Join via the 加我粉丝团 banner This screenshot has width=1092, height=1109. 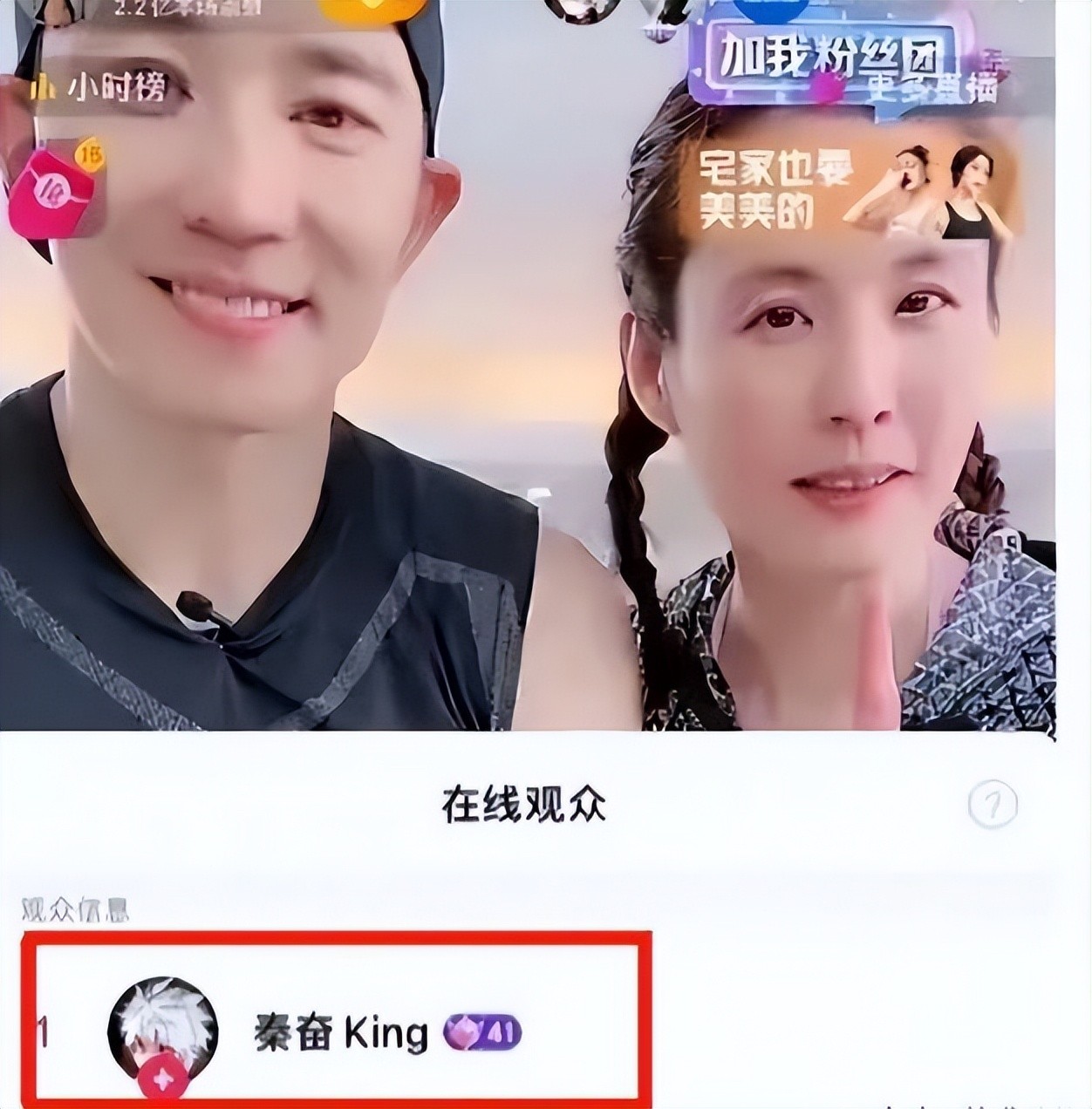[x=829, y=58]
